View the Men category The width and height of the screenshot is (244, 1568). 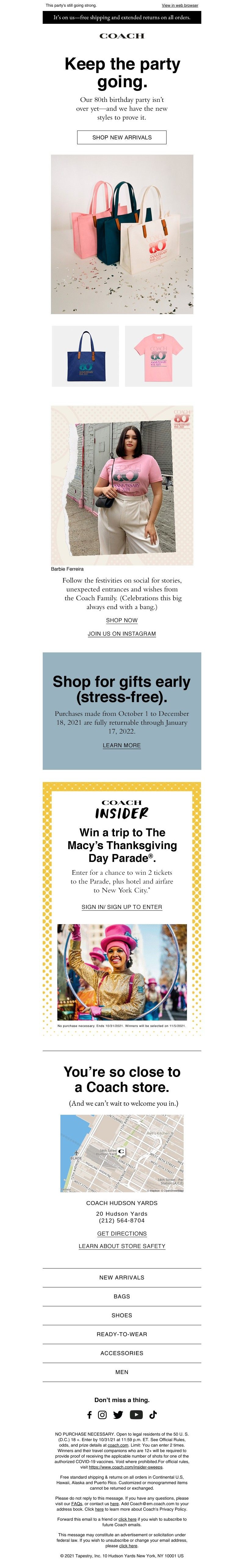click(x=122, y=1372)
